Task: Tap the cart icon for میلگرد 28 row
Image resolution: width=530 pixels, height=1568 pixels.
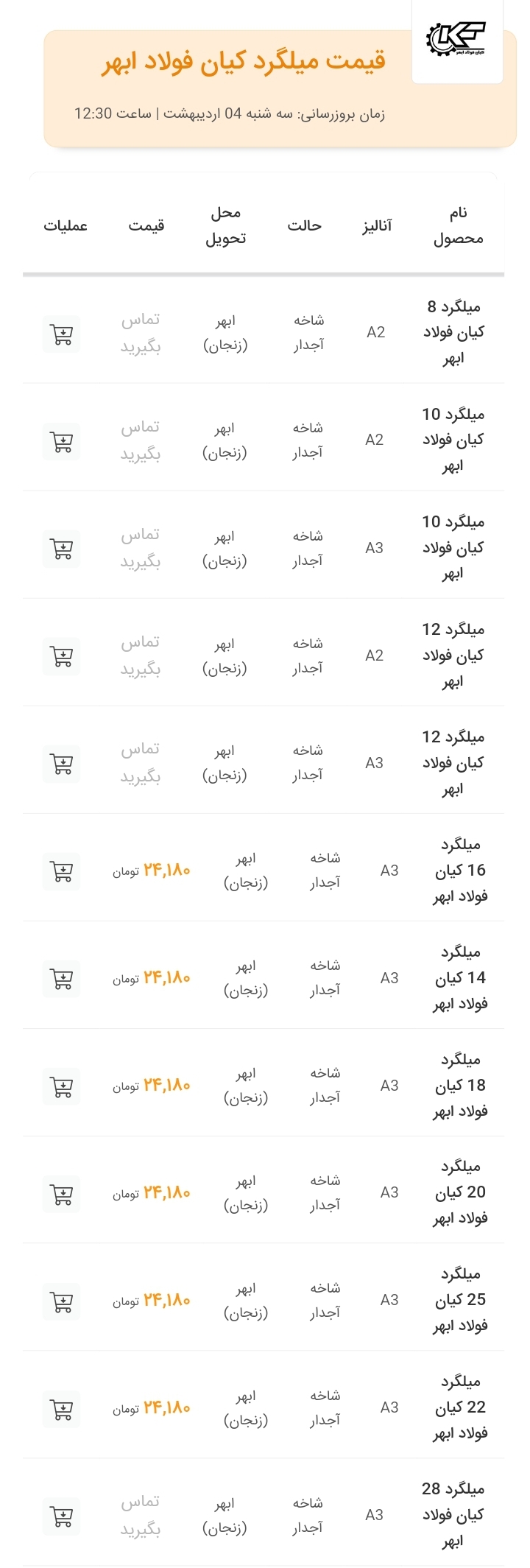Action: [62, 1516]
